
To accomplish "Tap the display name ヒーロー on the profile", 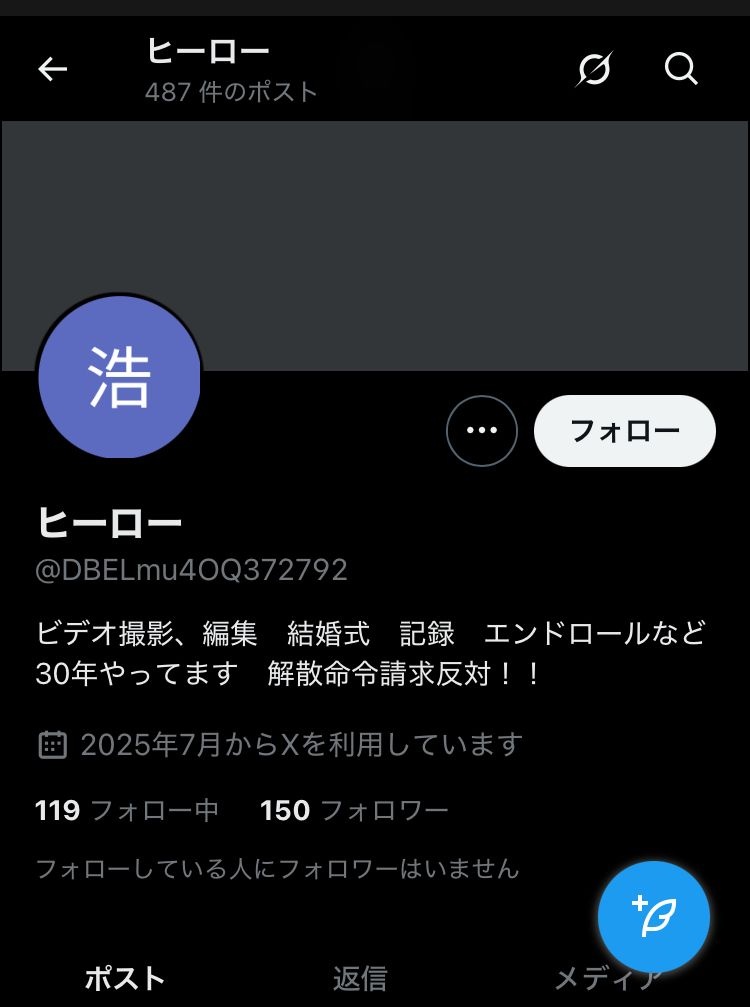I will point(108,519).
